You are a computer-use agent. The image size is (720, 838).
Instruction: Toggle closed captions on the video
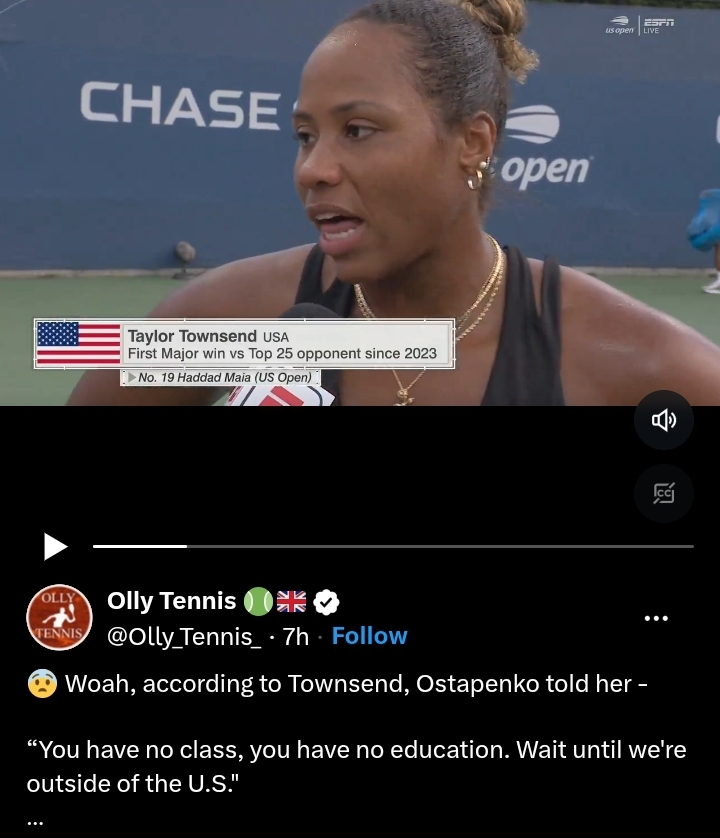click(x=664, y=493)
